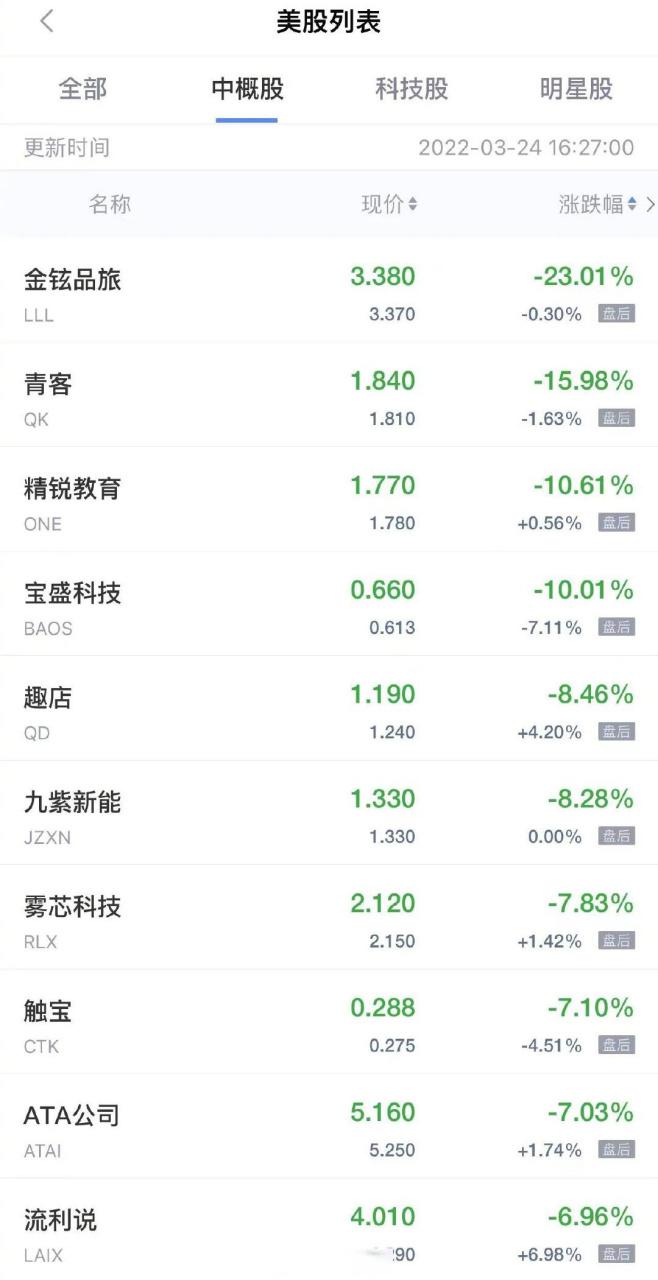Switch to the 科技股 tab
Image resolution: width=658 pixels, height=1280 pixels.
coord(411,89)
